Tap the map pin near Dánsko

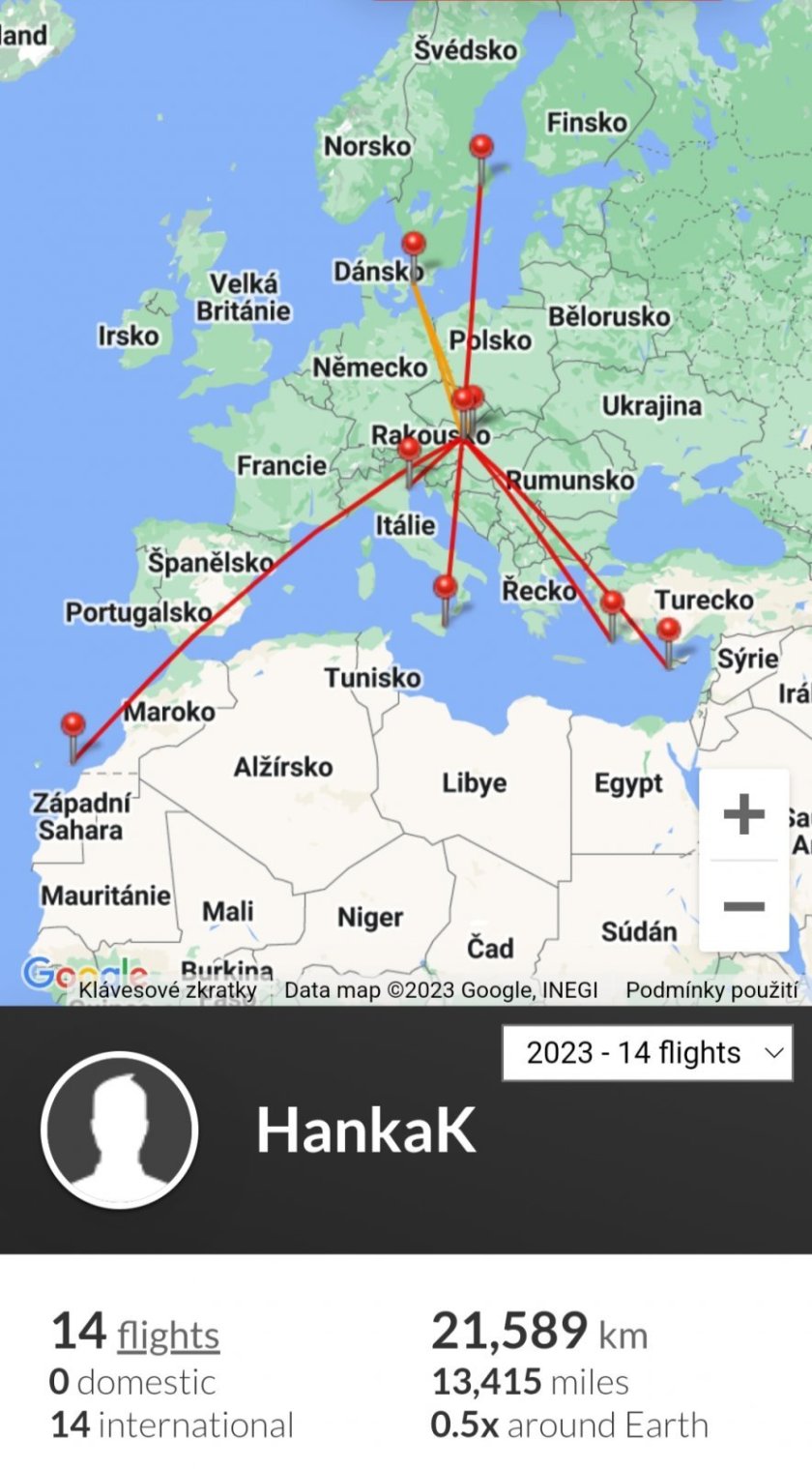point(414,244)
